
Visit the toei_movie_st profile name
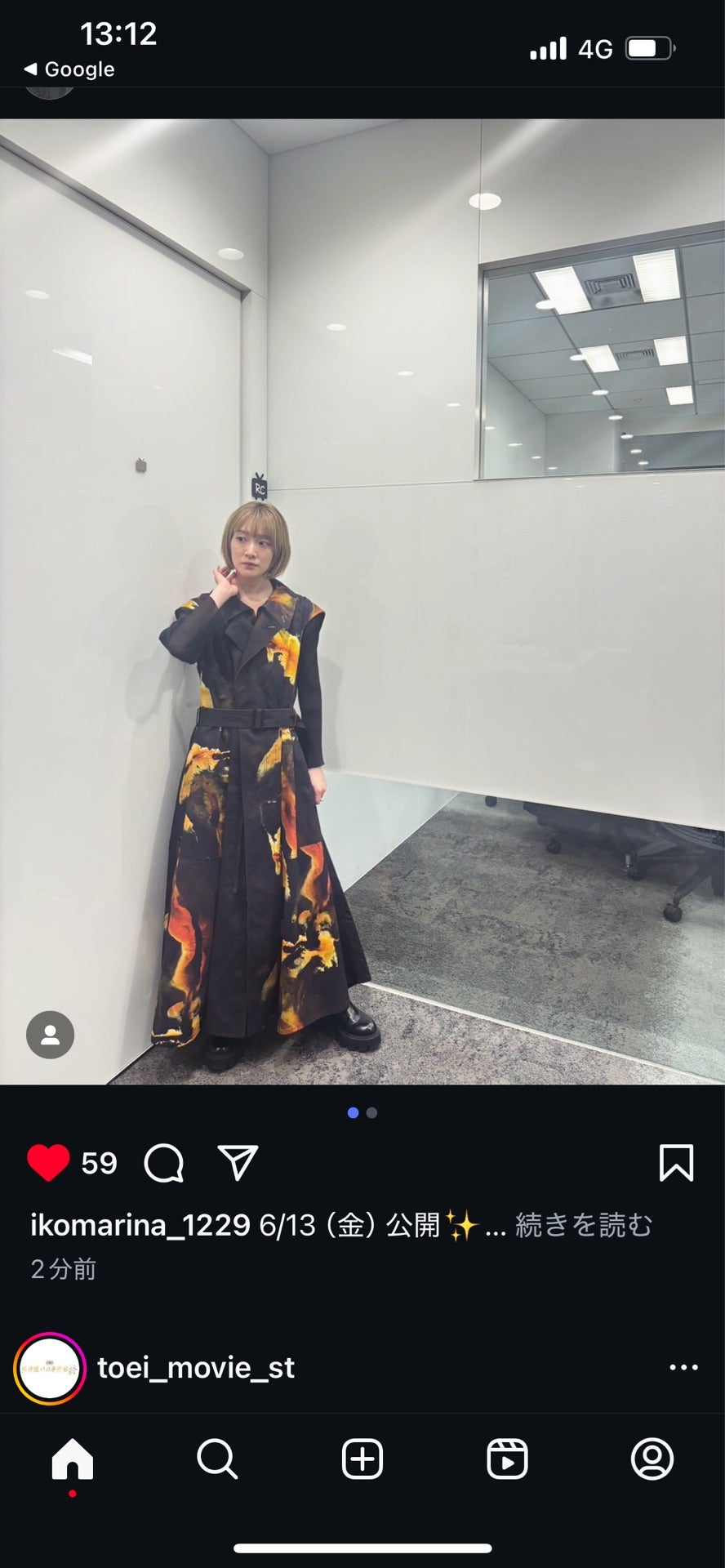click(x=196, y=1368)
